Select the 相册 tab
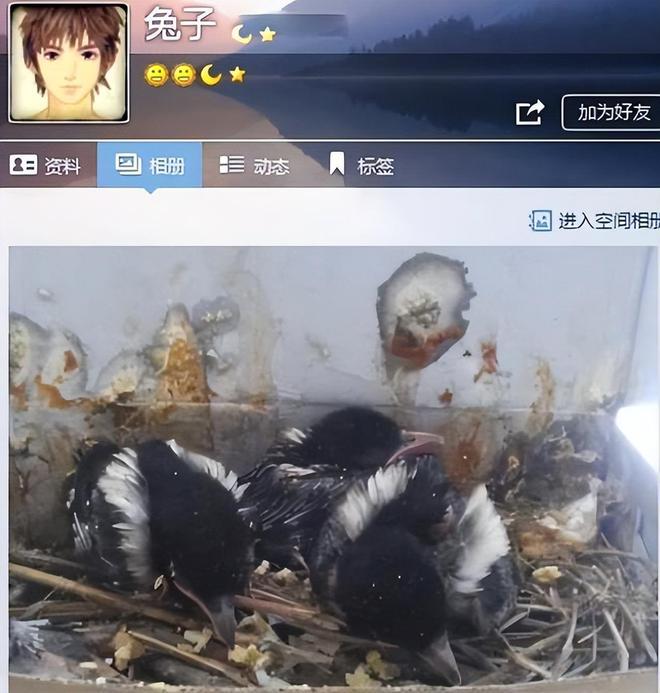This screenshot has width=660, height=693. pos(150,166)
